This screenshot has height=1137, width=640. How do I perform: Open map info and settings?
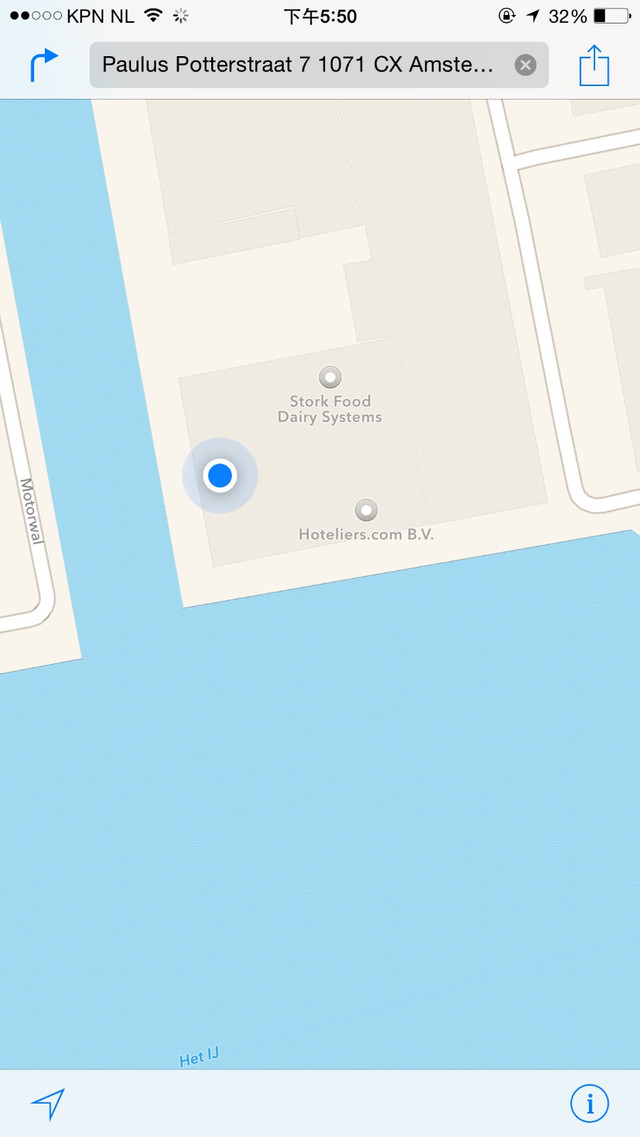click(x=589, y=1103)
